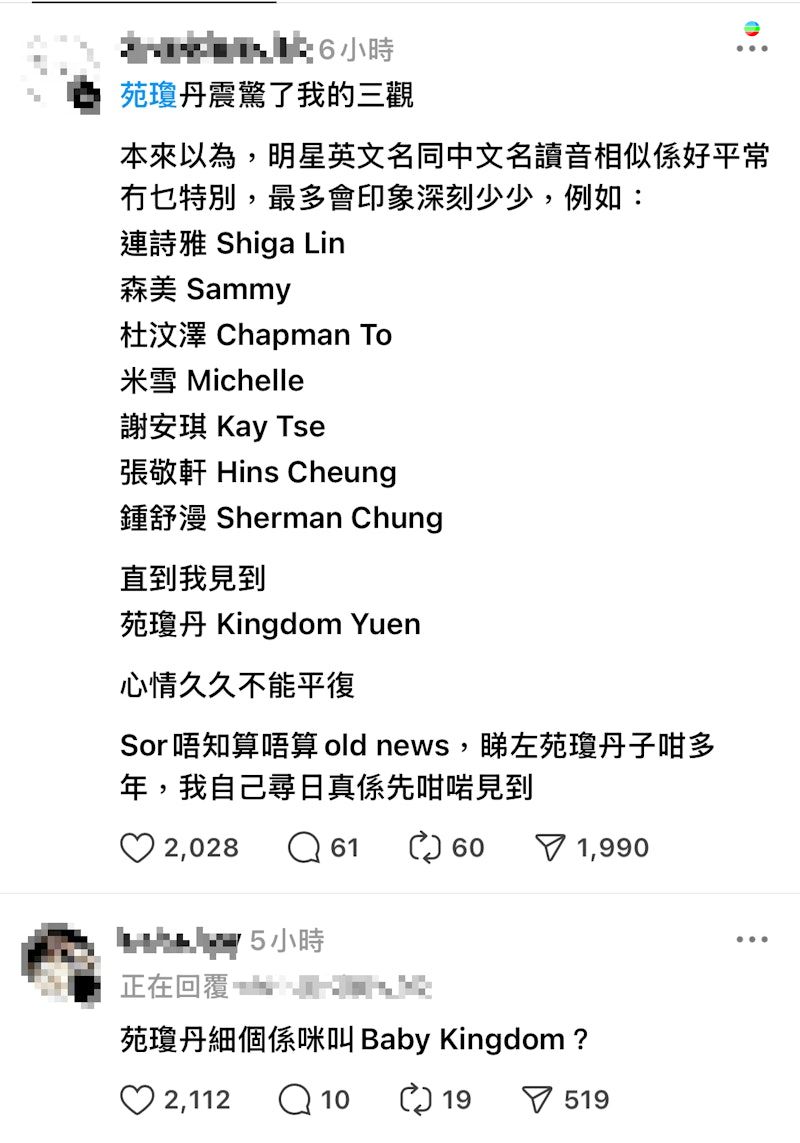Open overflow menu on the 苑瓊丹 post
Viewport: 800px width, 1143px height.
752,48
